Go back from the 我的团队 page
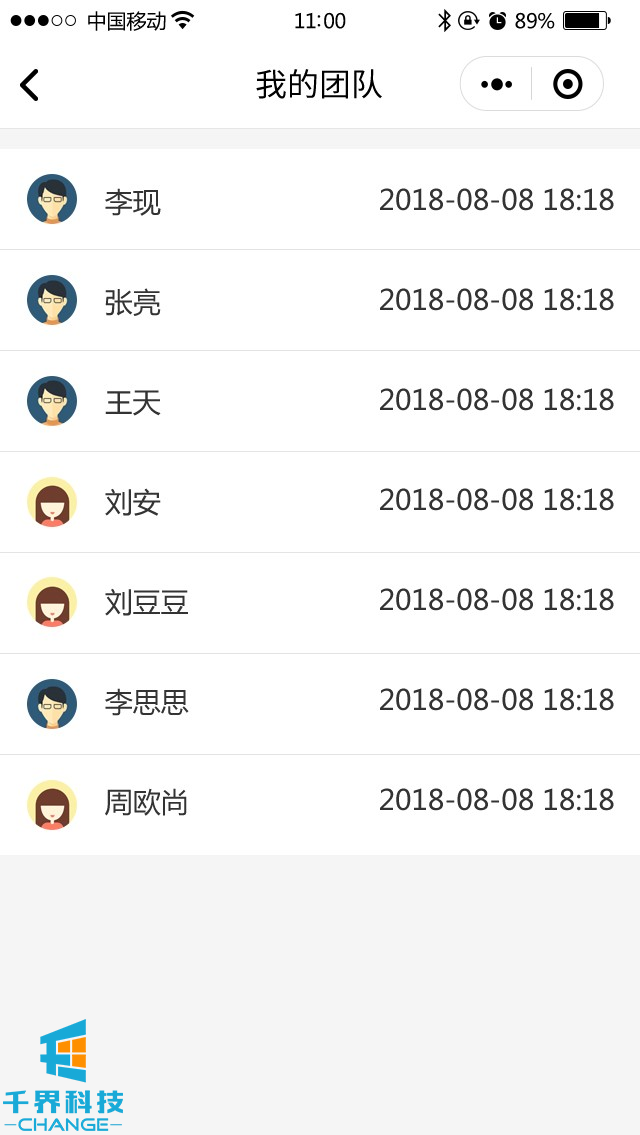640x1135 pixels. [30, 85]
